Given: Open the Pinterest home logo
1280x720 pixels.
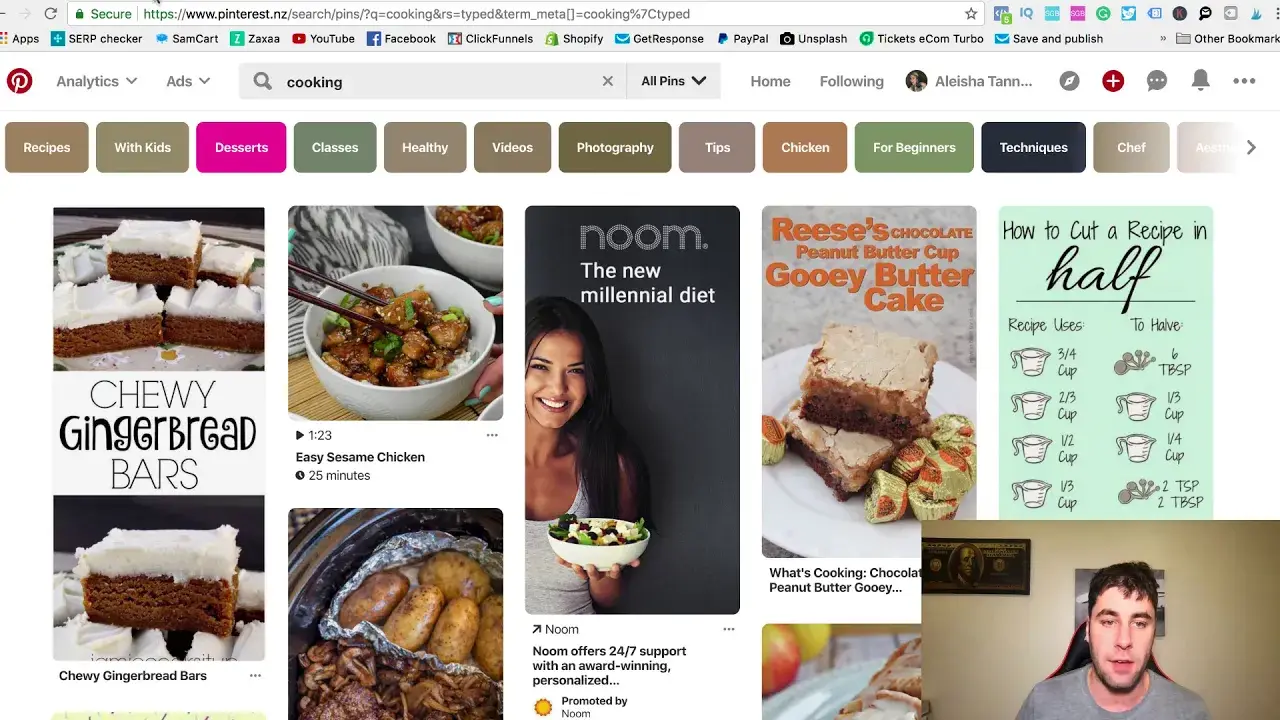Looking at the screenshot, I should click(19, 81).
